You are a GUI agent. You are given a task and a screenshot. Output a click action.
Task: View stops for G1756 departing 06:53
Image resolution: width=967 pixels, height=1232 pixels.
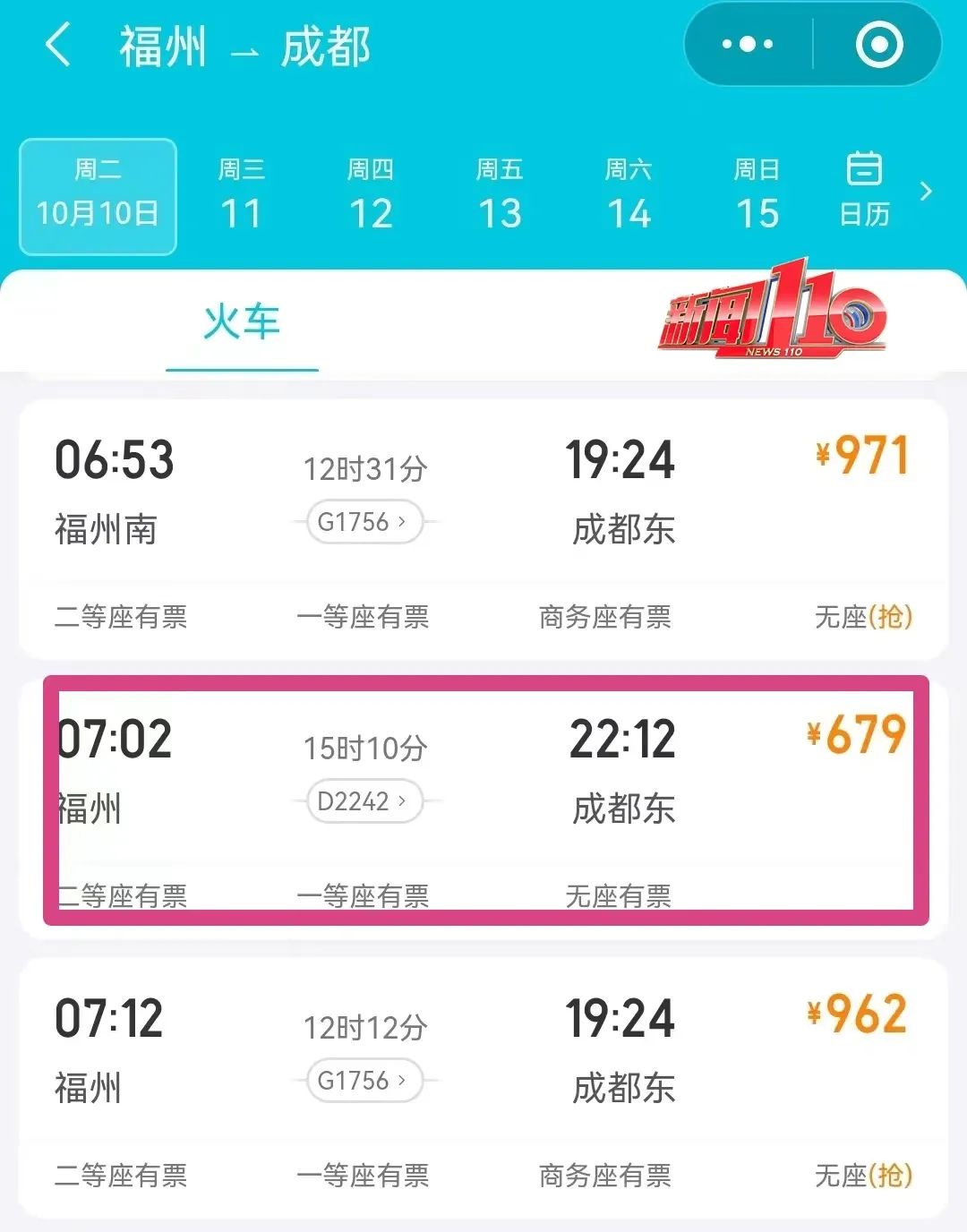(x=363, y=522)
